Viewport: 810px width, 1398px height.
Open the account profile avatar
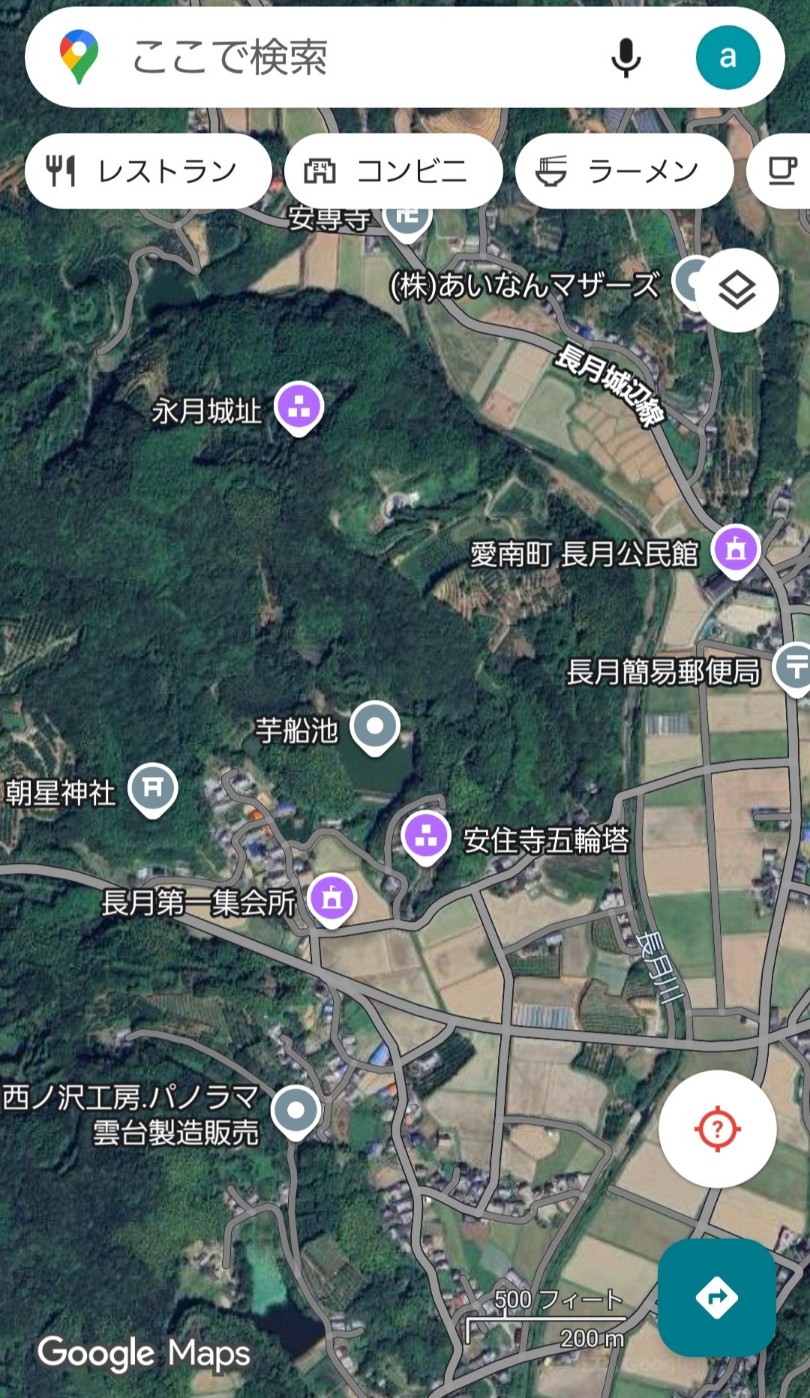click(727, 57)
